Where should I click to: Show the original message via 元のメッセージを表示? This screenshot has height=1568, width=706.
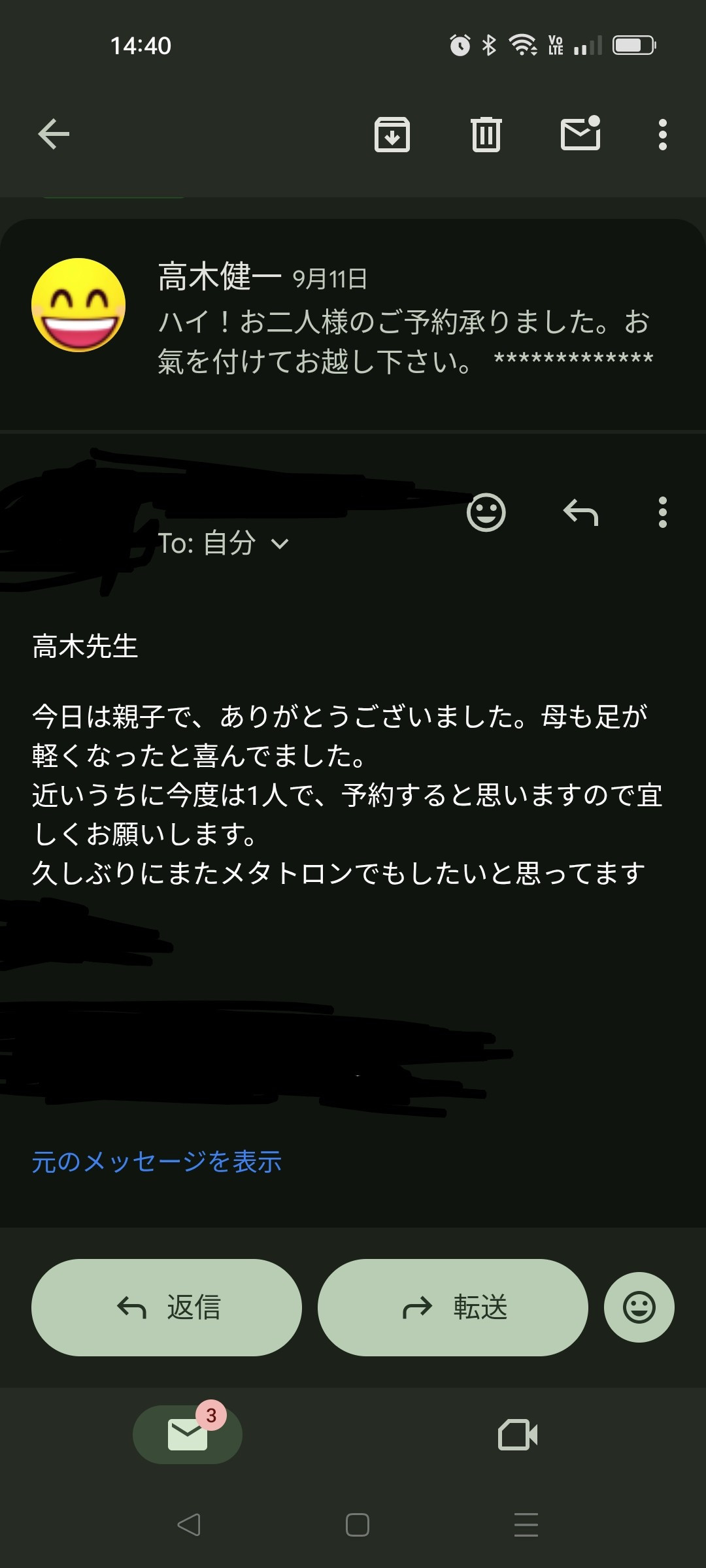pyautogui.click(x=157, y=1162)
